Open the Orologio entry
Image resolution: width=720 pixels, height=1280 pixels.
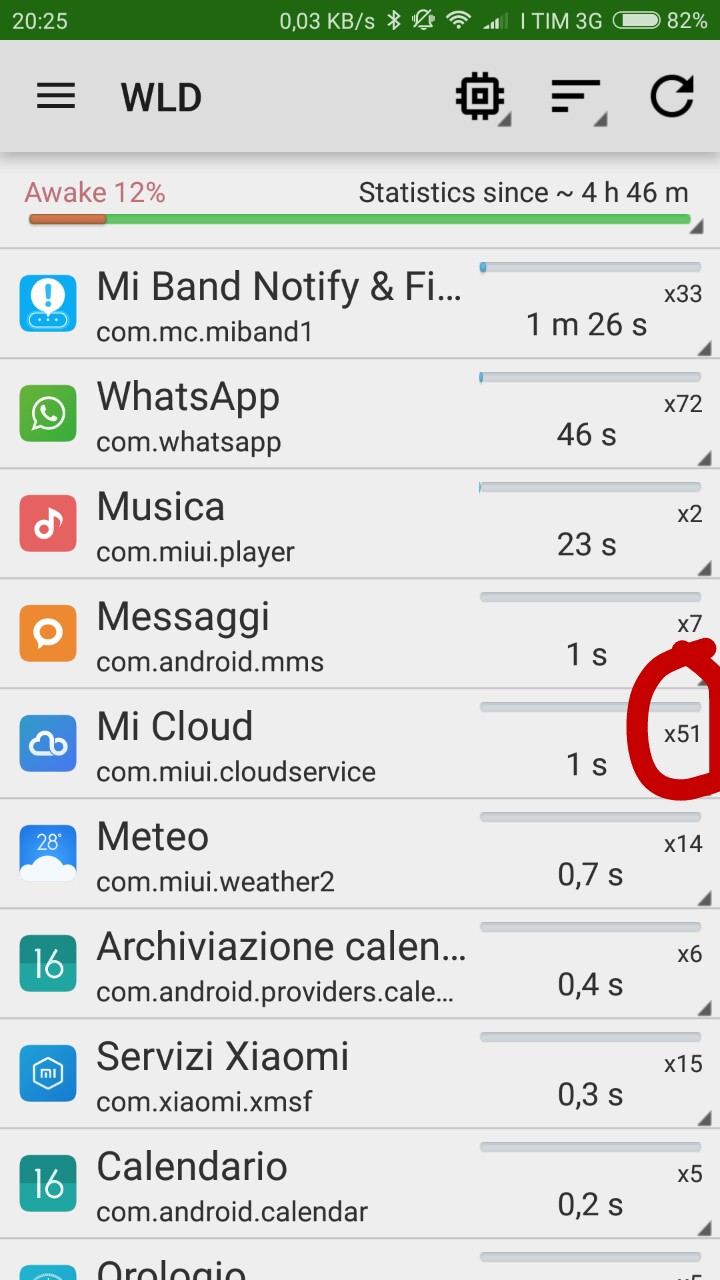coord(360,1260)
